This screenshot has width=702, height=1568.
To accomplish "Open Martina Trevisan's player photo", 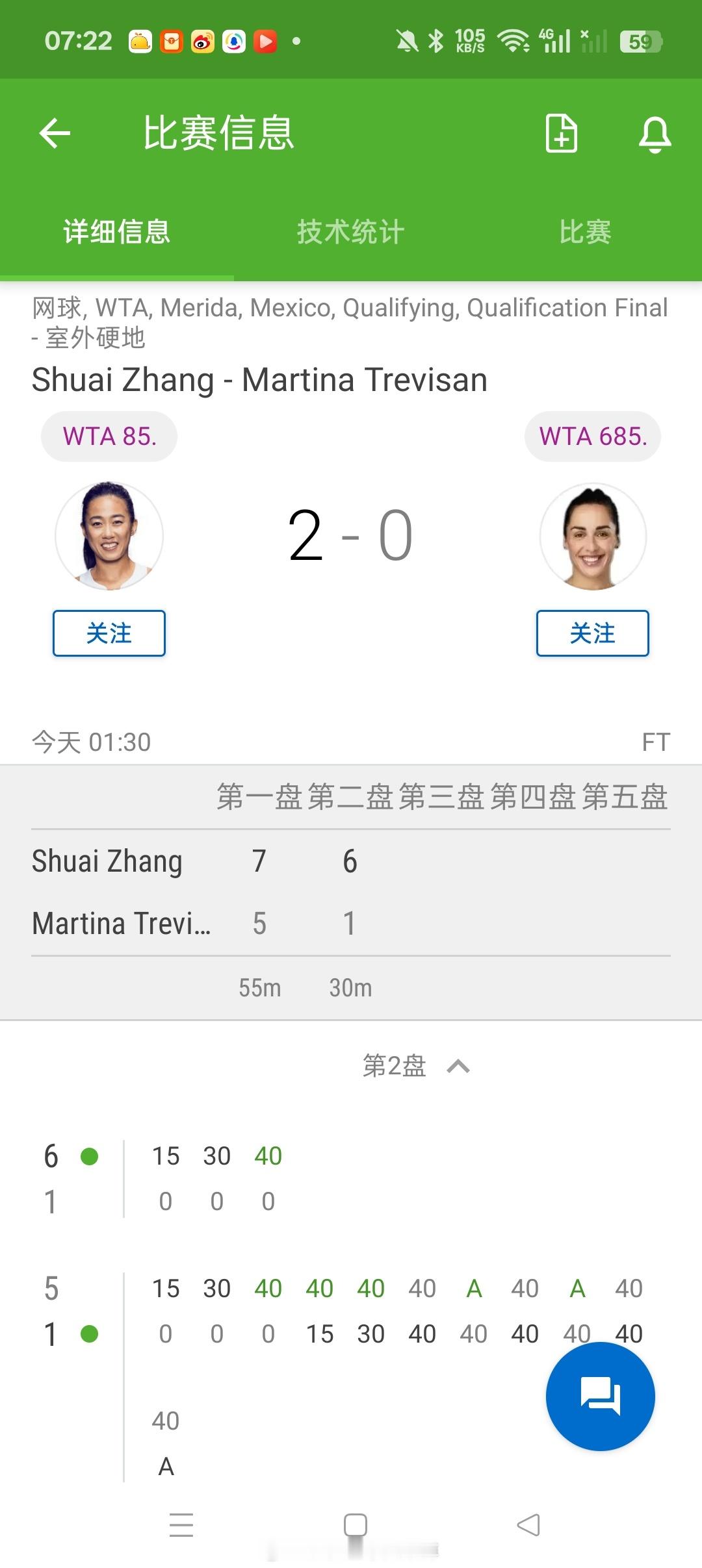I will (x=592, y=536).
